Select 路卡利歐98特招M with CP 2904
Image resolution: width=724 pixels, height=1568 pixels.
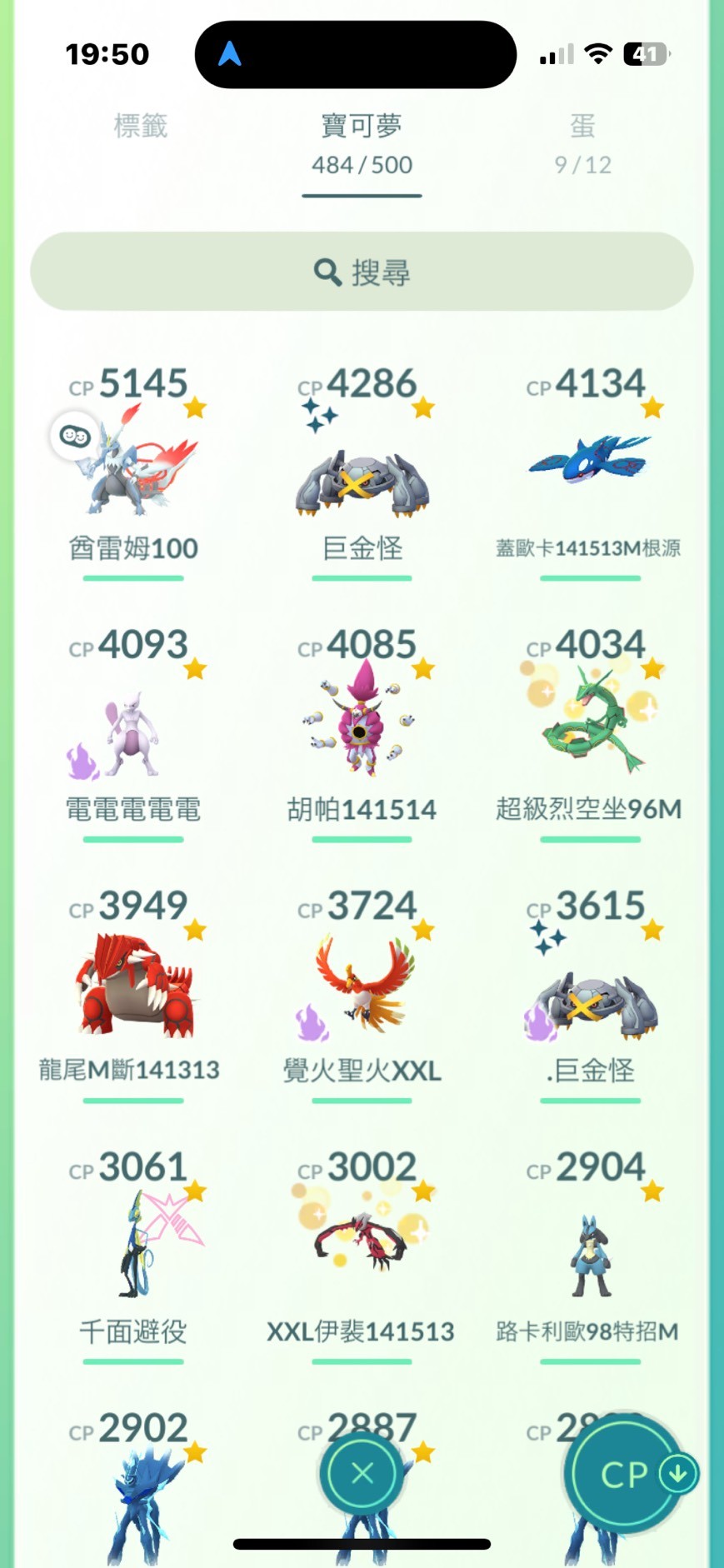589,1254
